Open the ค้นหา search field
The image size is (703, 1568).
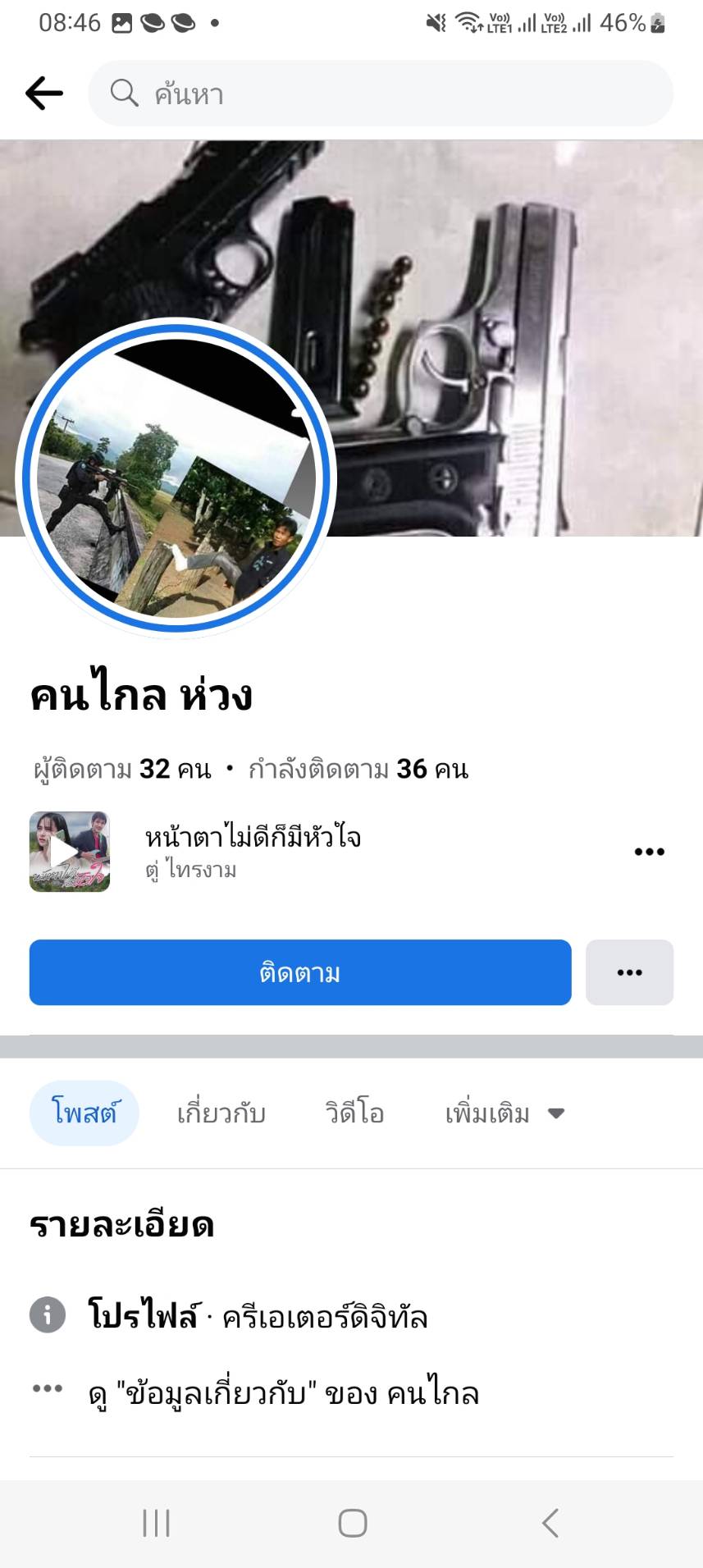(381, 94)
